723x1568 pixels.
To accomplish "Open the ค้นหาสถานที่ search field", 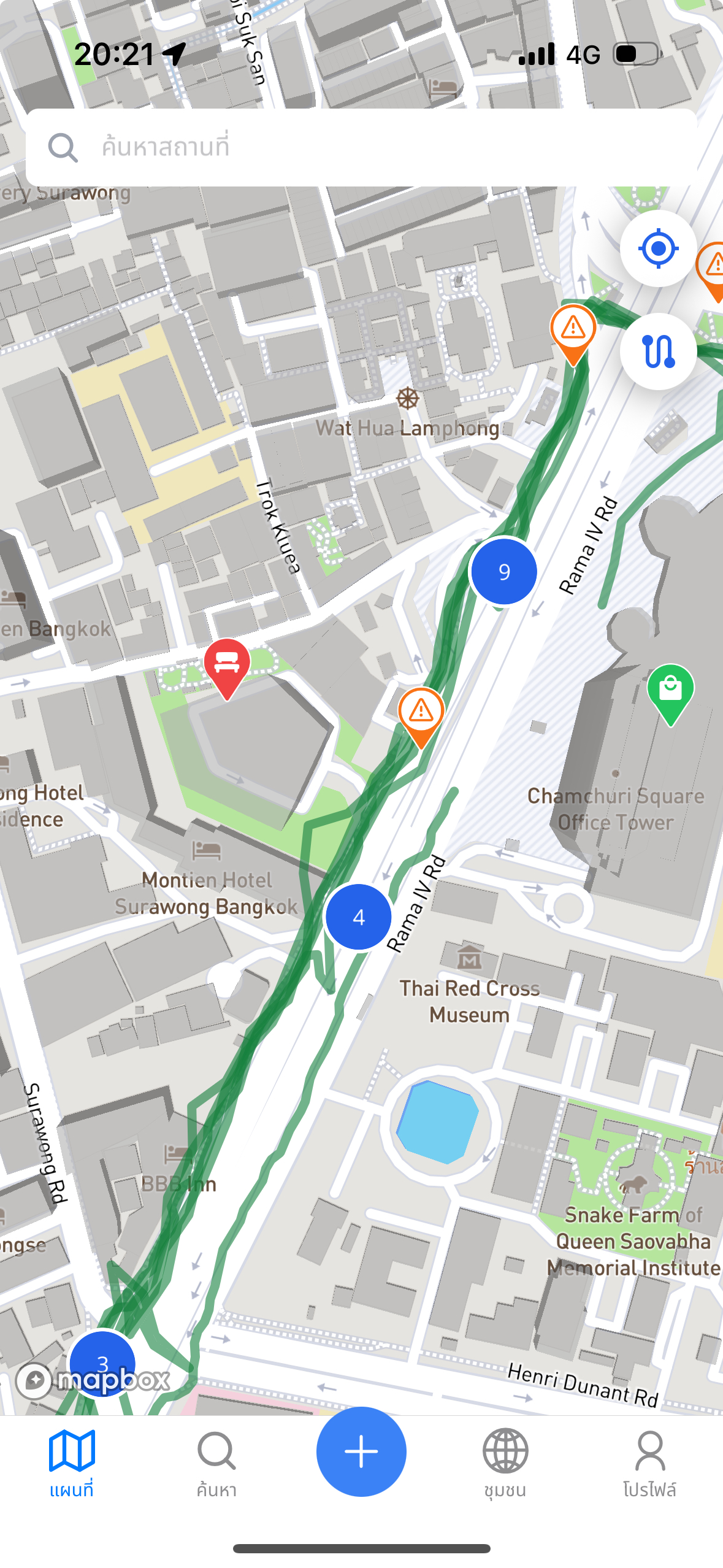I will tap(361, 148).
